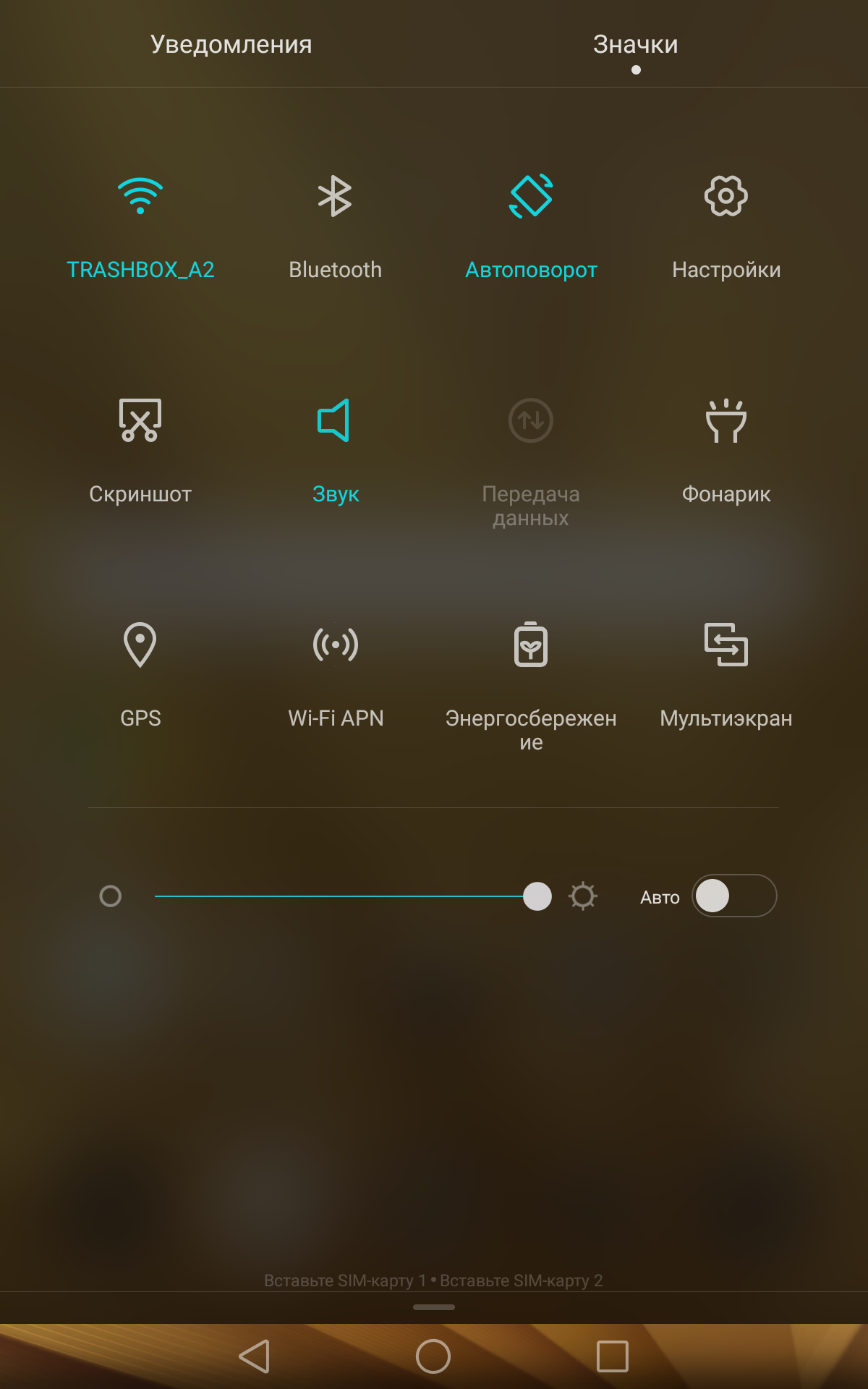Open recent apps
This screenshot has height=1389, width=868.
(612, 1356)
